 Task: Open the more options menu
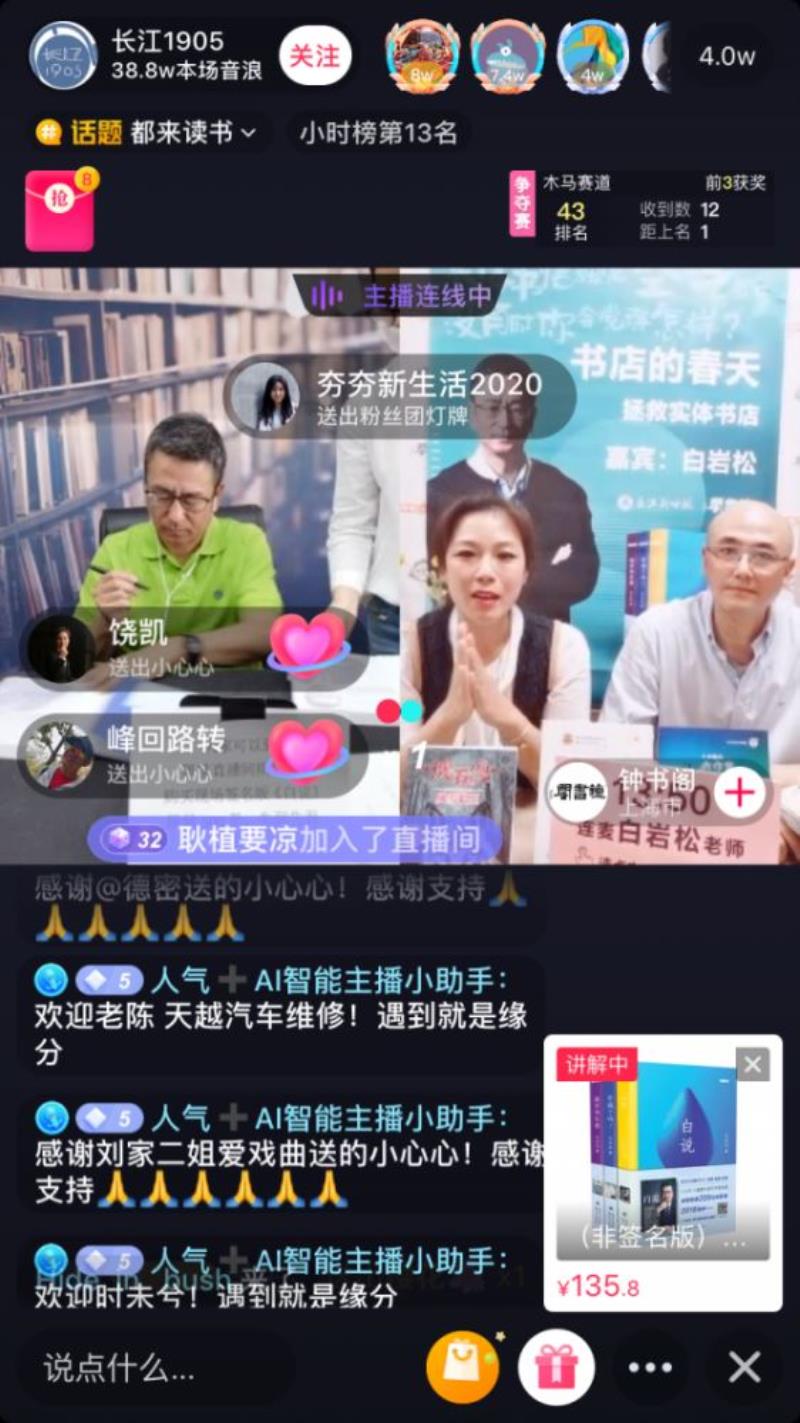click(x=650, y=1367)
